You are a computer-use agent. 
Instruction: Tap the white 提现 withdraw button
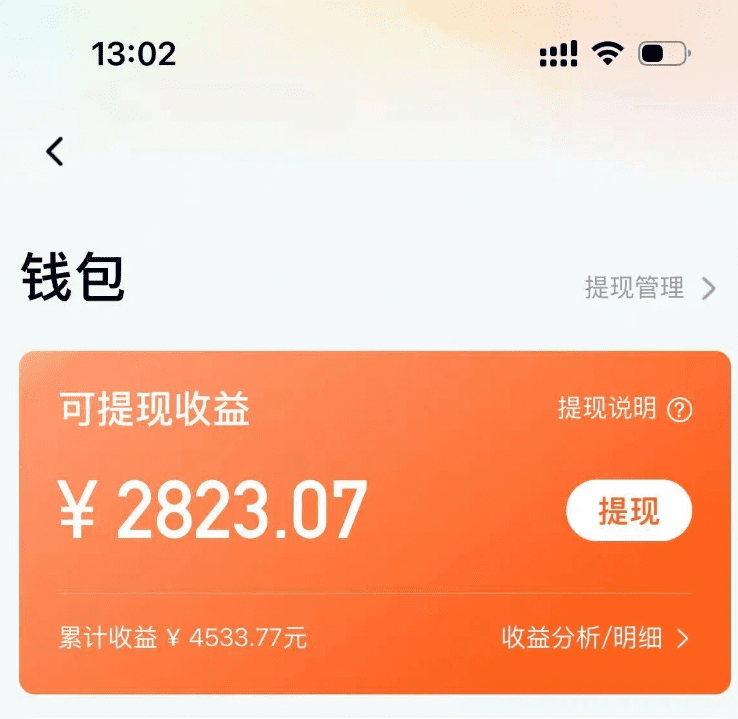[x=629, y=511]
